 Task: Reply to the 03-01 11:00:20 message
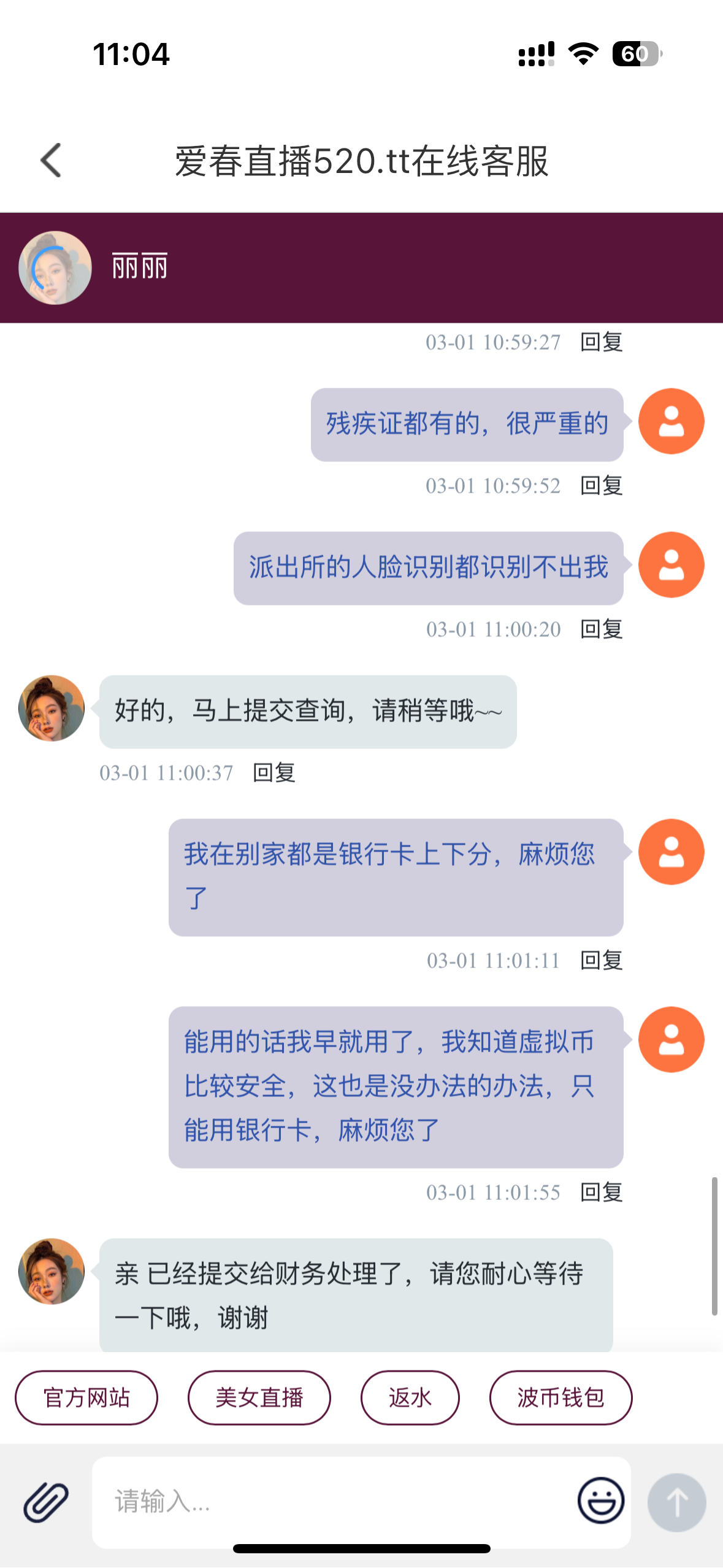coord(601,629)
